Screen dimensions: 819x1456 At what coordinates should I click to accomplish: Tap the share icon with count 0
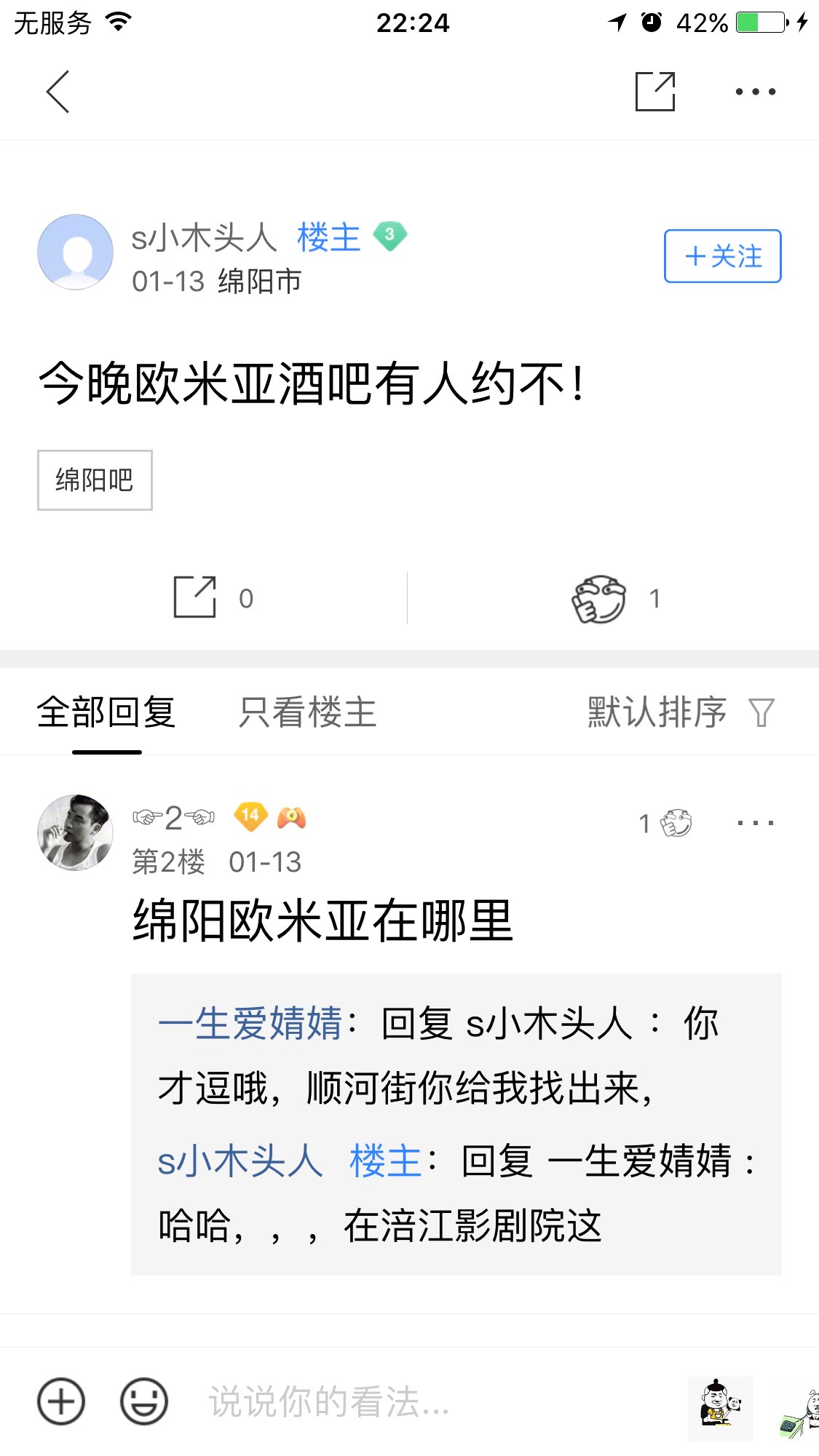(195, 597)
